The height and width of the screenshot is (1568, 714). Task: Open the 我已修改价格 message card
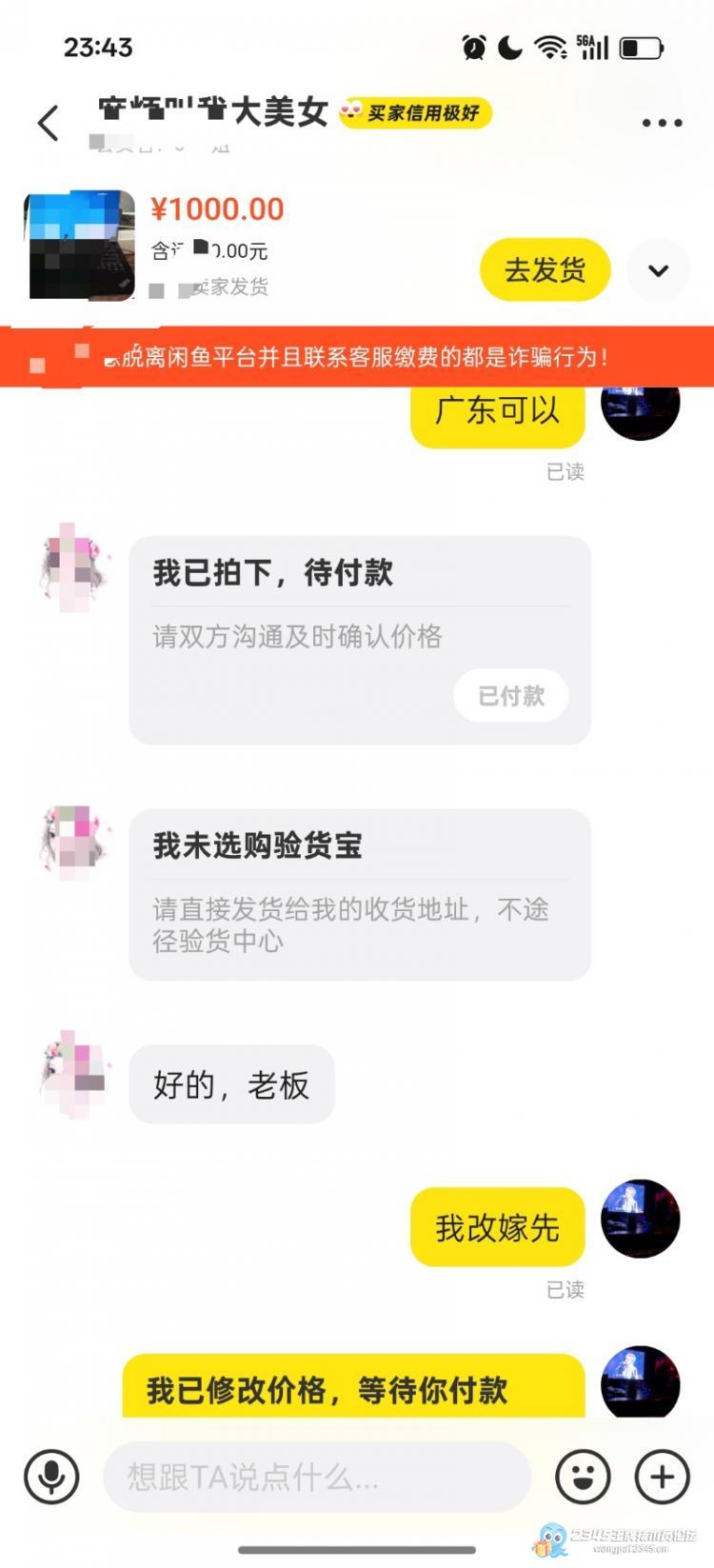coord(352,1388)
